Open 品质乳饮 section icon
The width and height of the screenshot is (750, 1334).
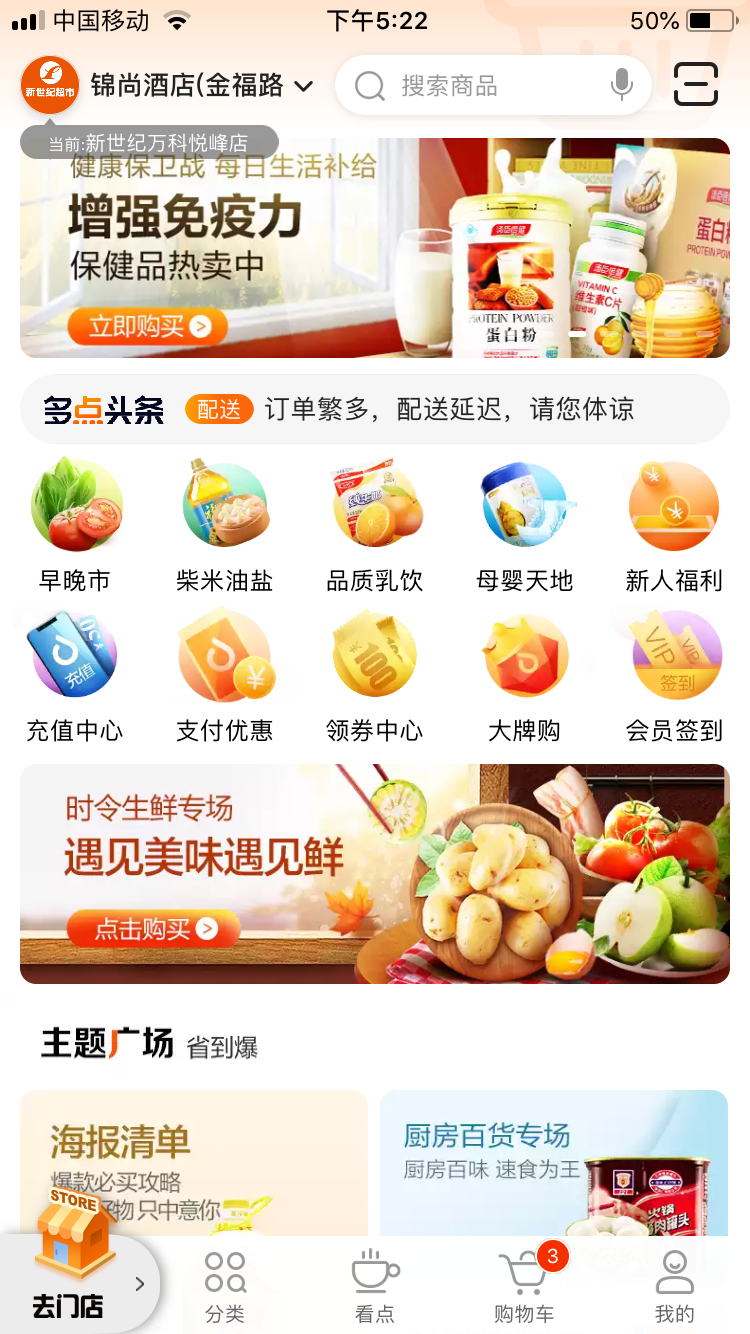375,506
